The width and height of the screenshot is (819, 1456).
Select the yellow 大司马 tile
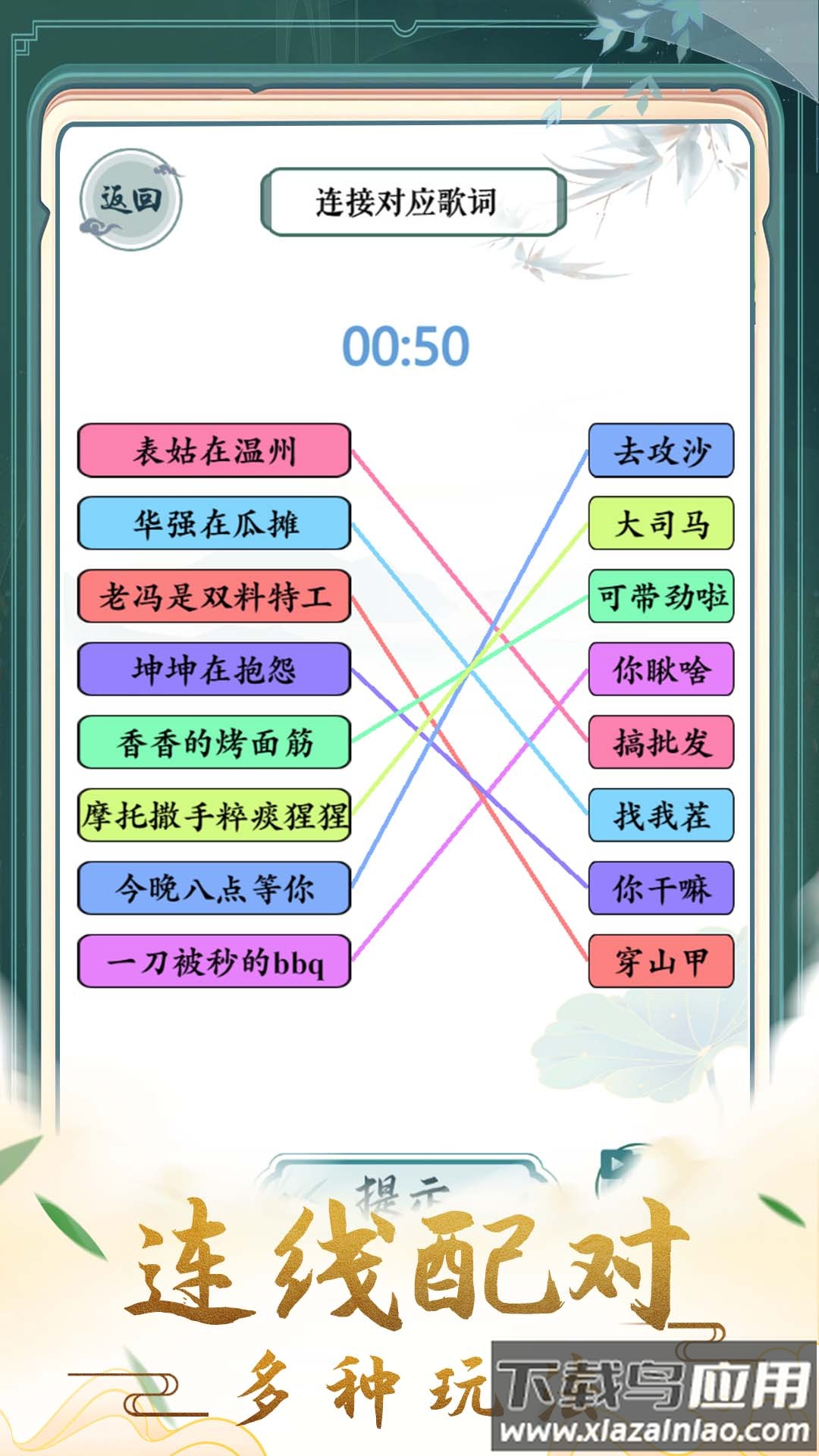click(664, 523)
